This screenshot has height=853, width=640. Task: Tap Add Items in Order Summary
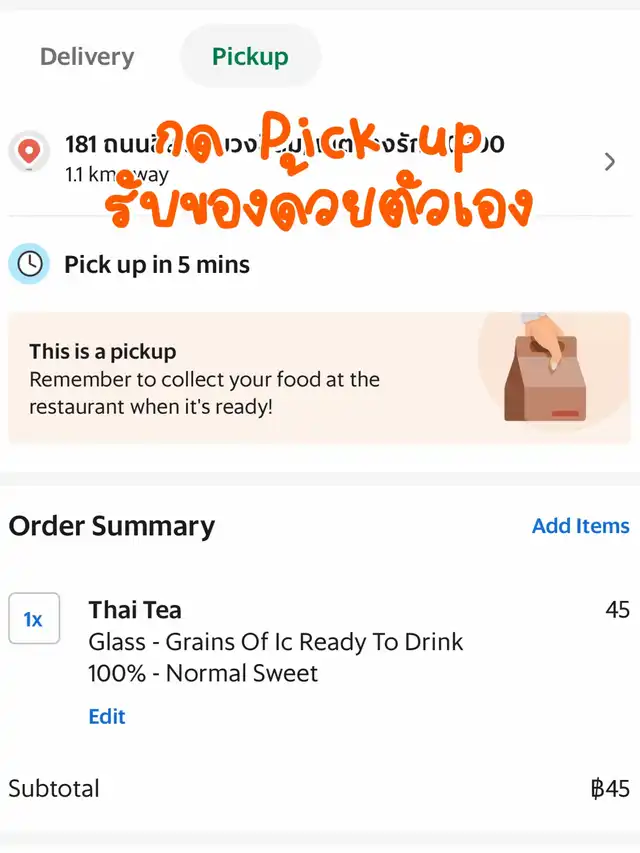[580, 526]
